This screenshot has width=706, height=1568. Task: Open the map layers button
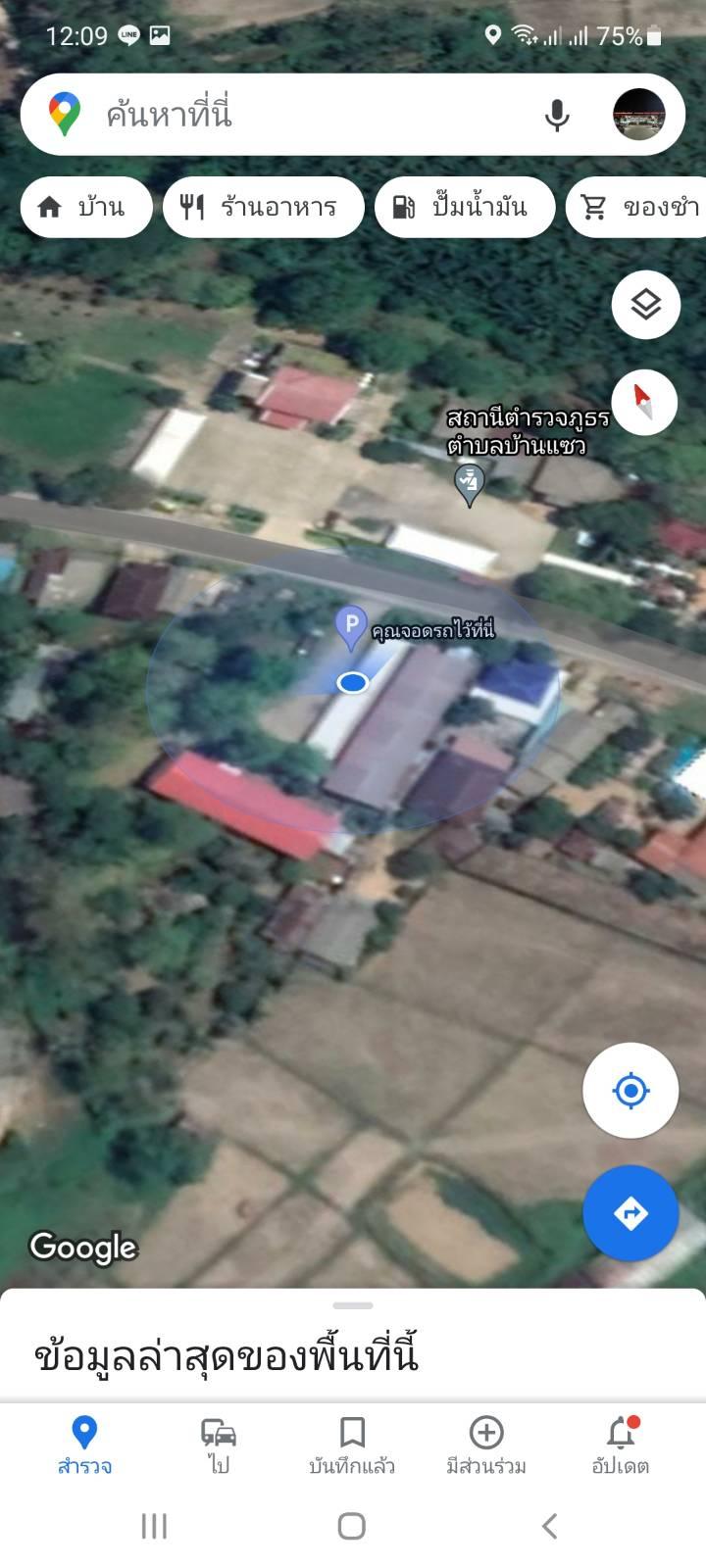point(645,305)
